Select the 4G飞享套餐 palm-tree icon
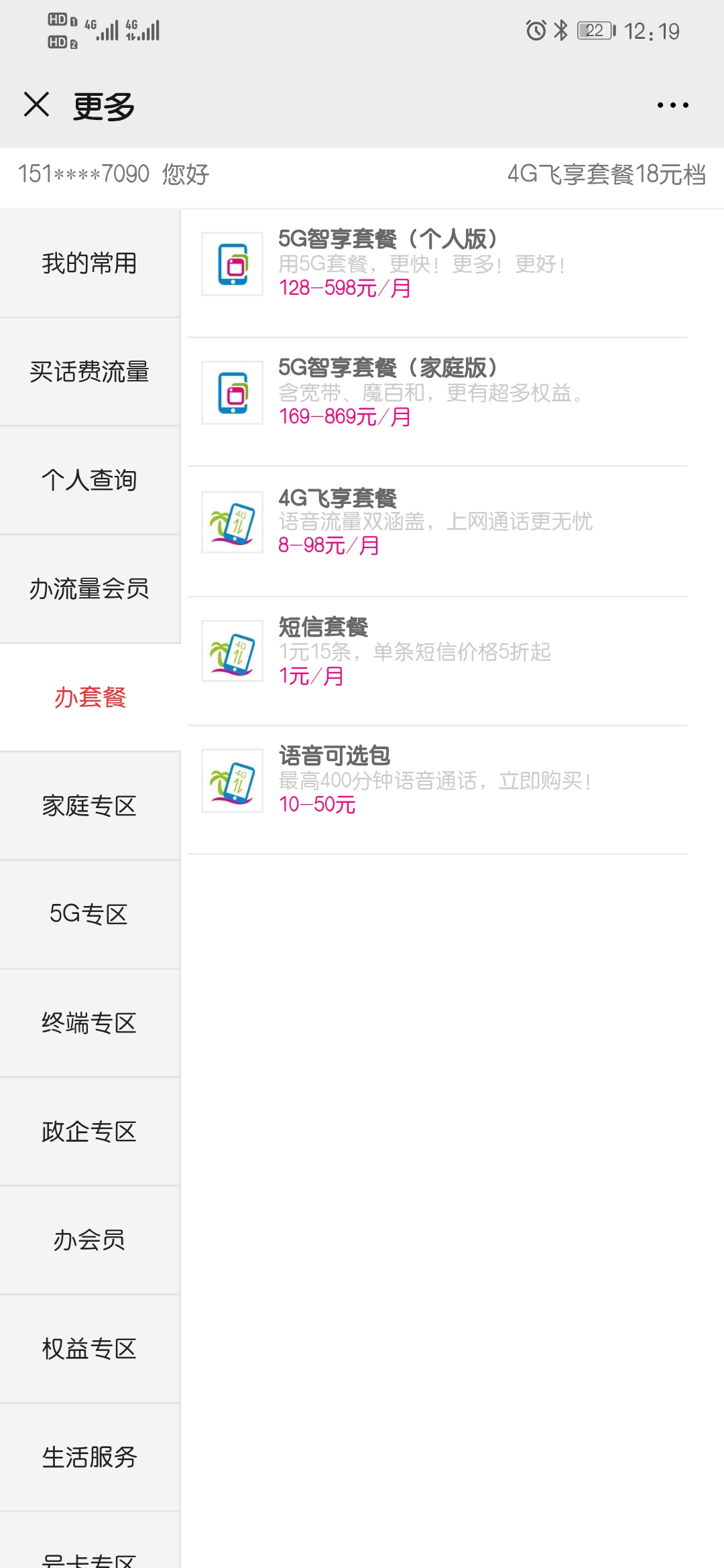 pos(233,523)
